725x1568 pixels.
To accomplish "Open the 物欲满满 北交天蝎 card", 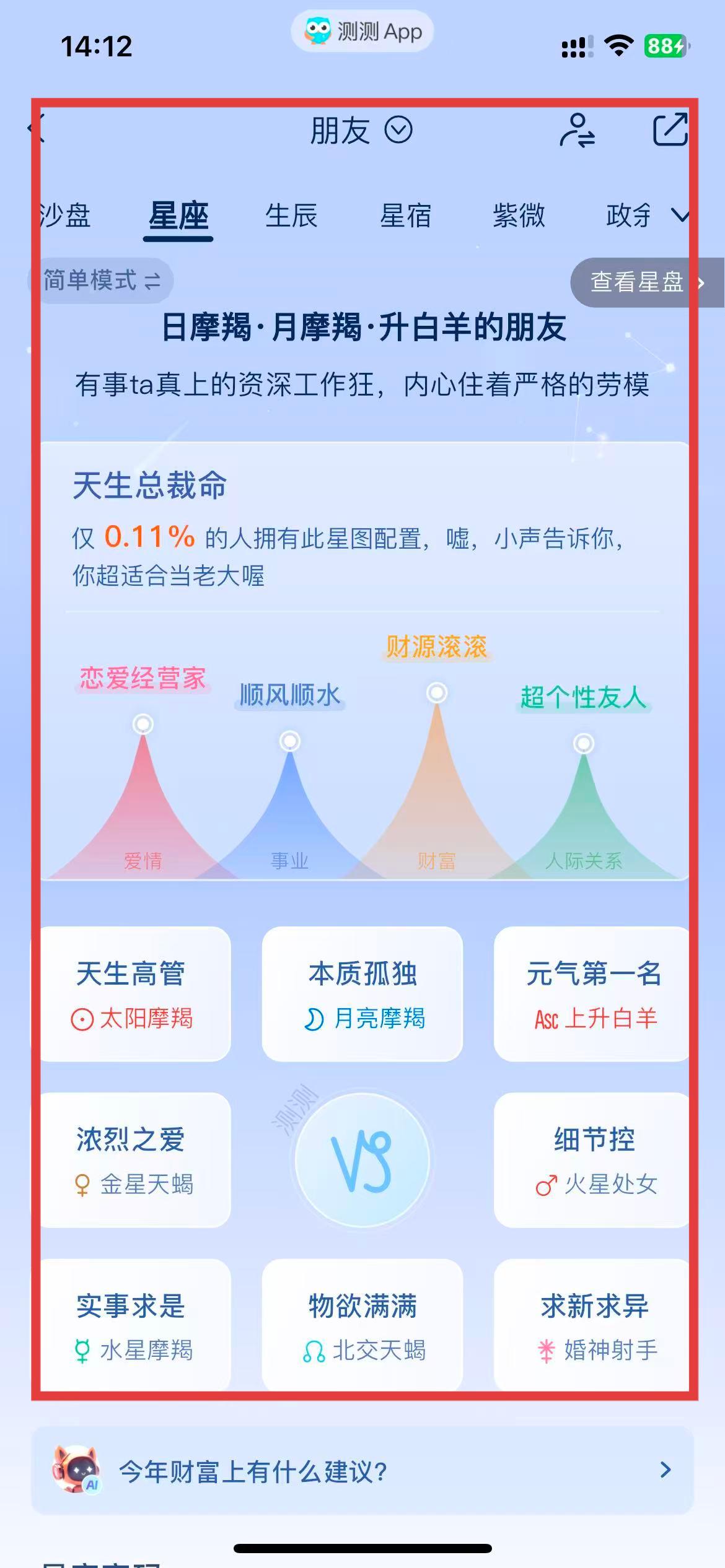I will point(362,1325).
